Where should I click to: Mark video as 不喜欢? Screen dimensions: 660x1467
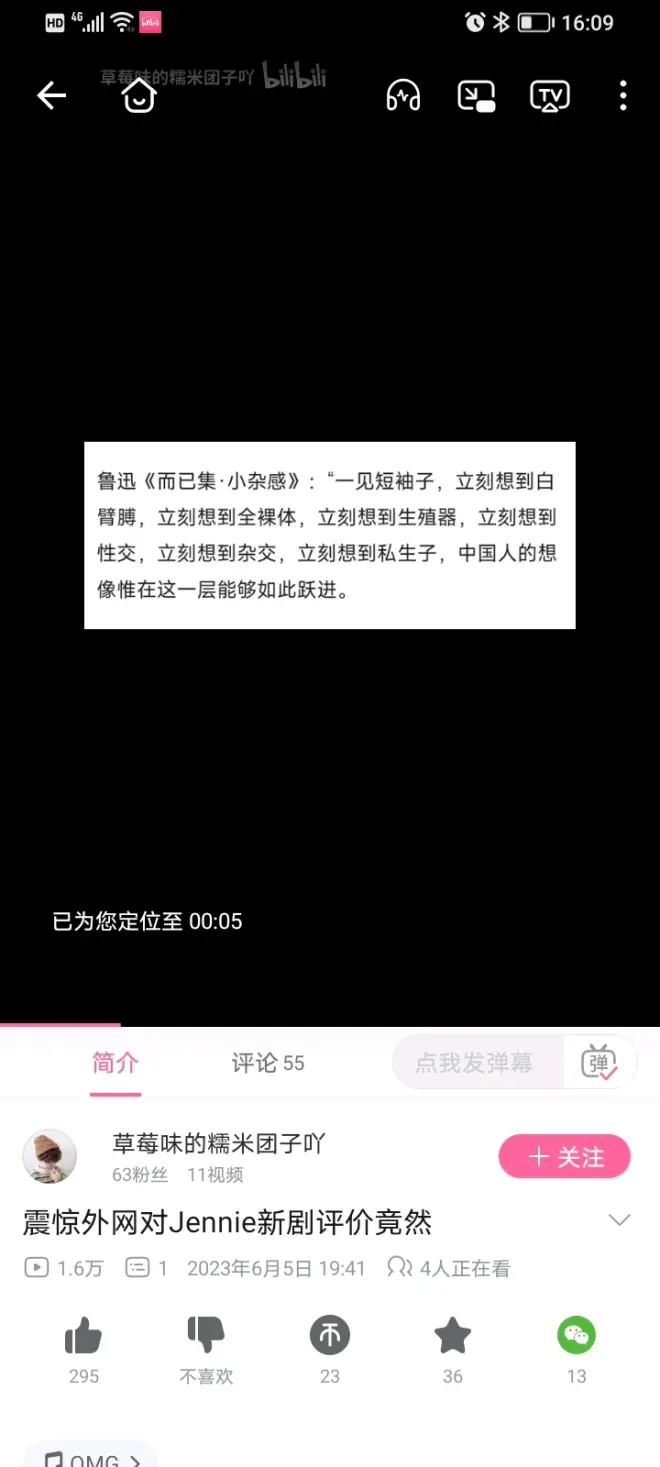[x=206, y=1335]
